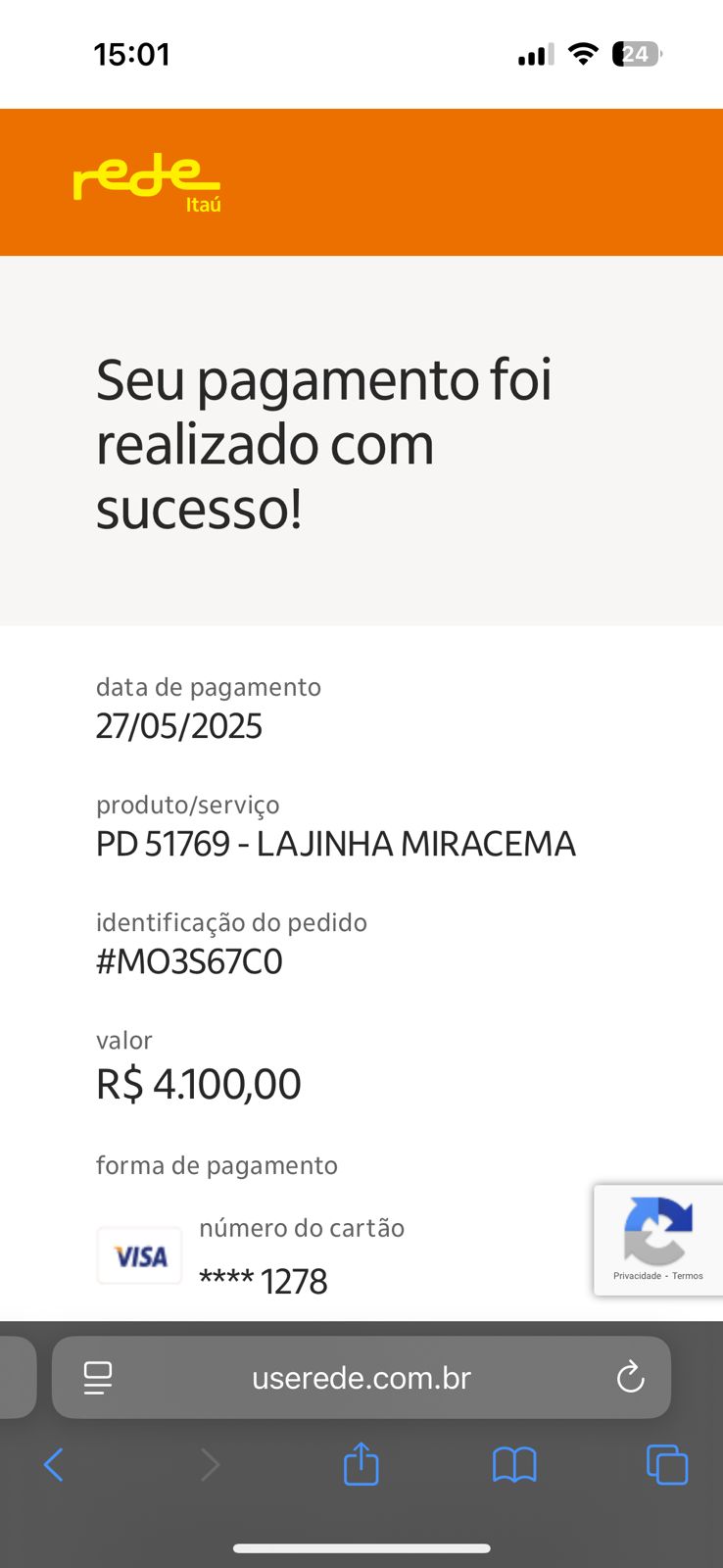Select order identifier #MO3S67C0
Viewport: 723px width, 1568px height.
point(189,961)
